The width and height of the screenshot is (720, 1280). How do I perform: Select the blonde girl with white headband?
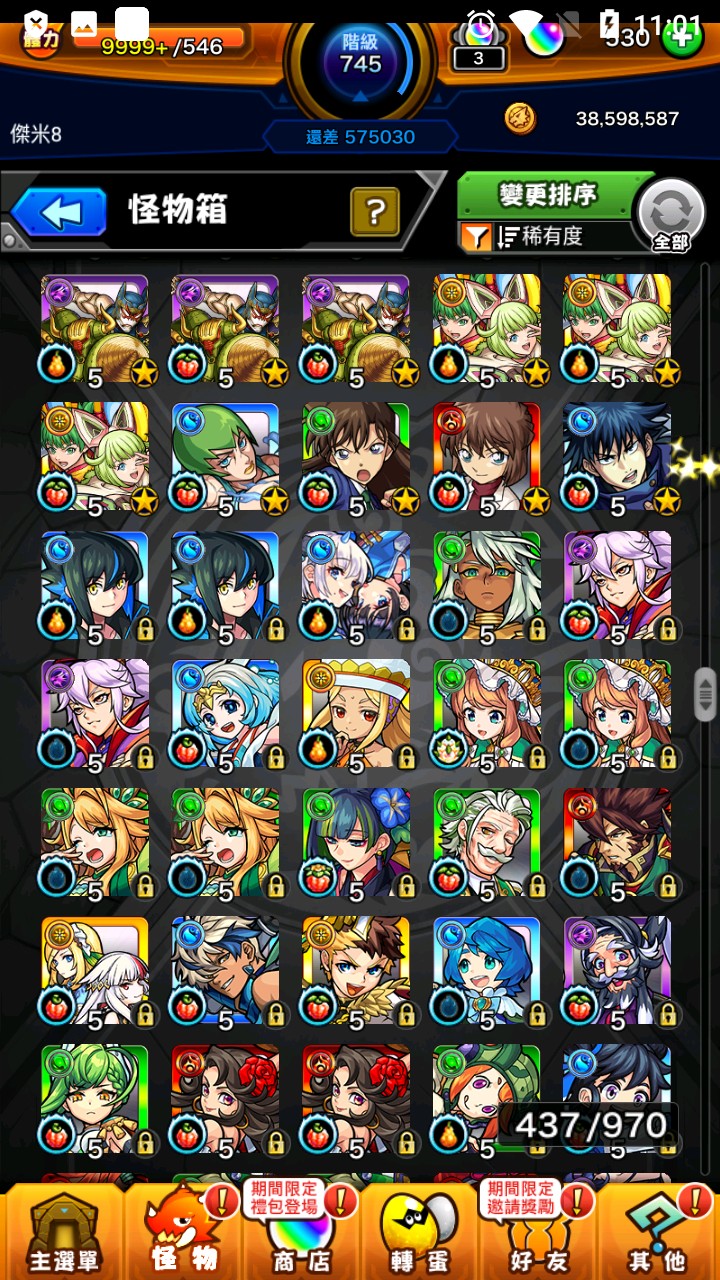tap(356, 712)
